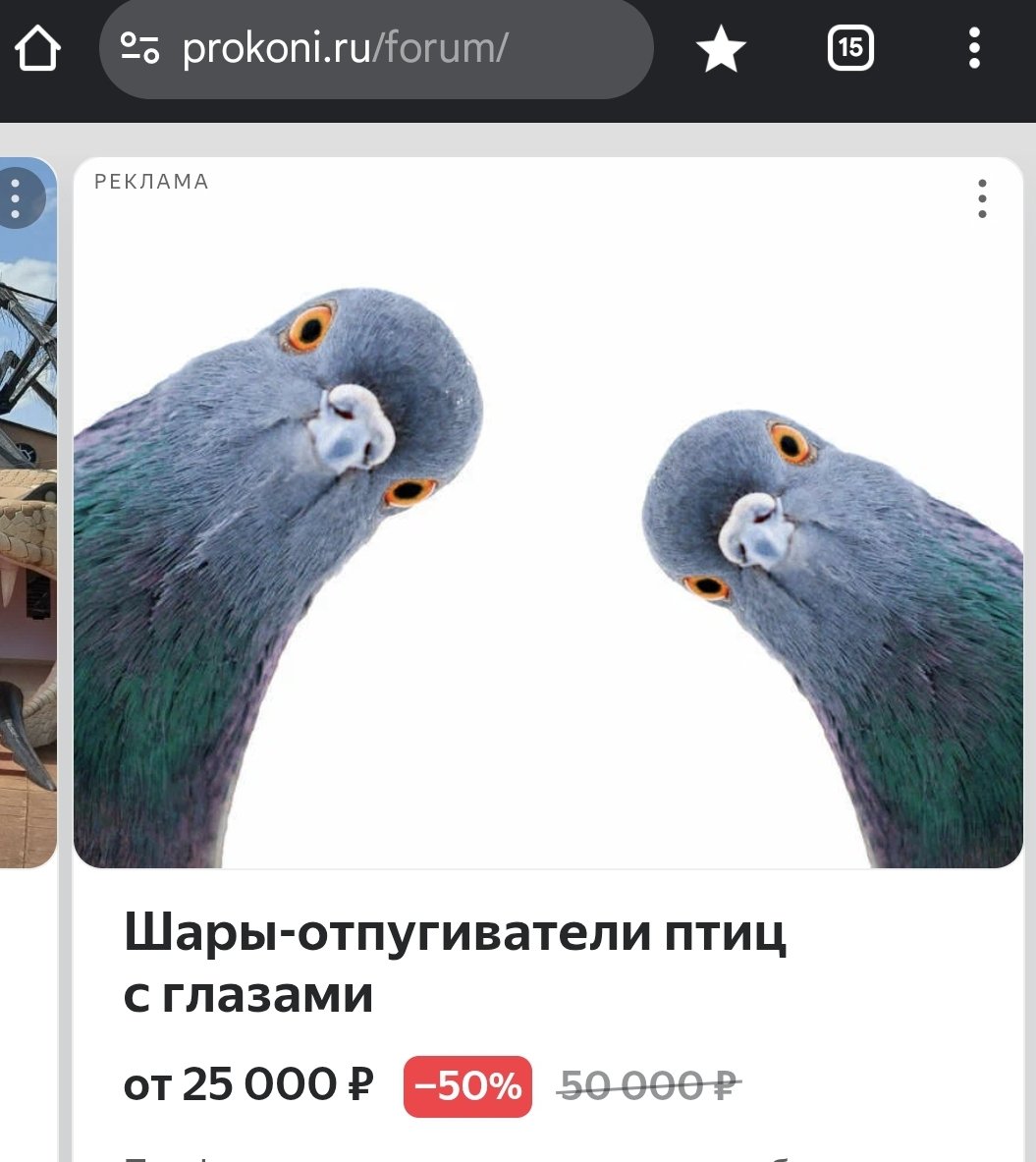
Task: Tap the prokoni.ru address bar
Action: [393, 49]
